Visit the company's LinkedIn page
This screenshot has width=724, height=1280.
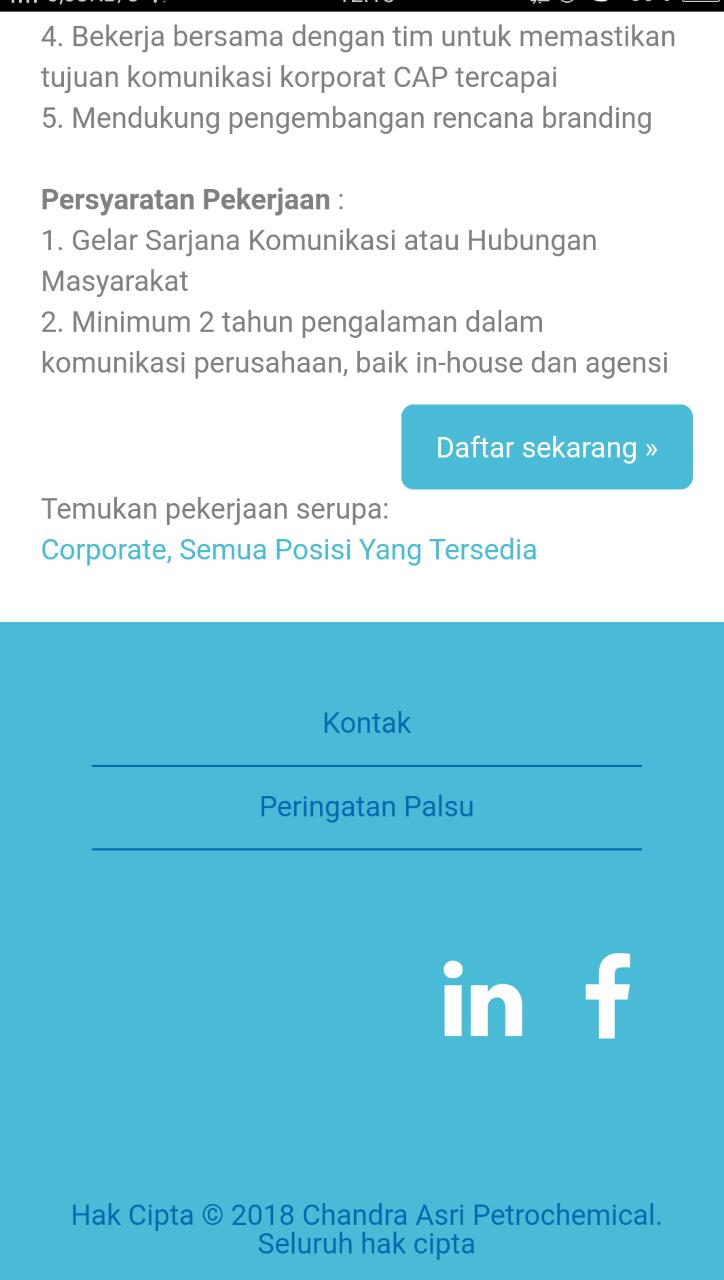[x=483, y=999]
